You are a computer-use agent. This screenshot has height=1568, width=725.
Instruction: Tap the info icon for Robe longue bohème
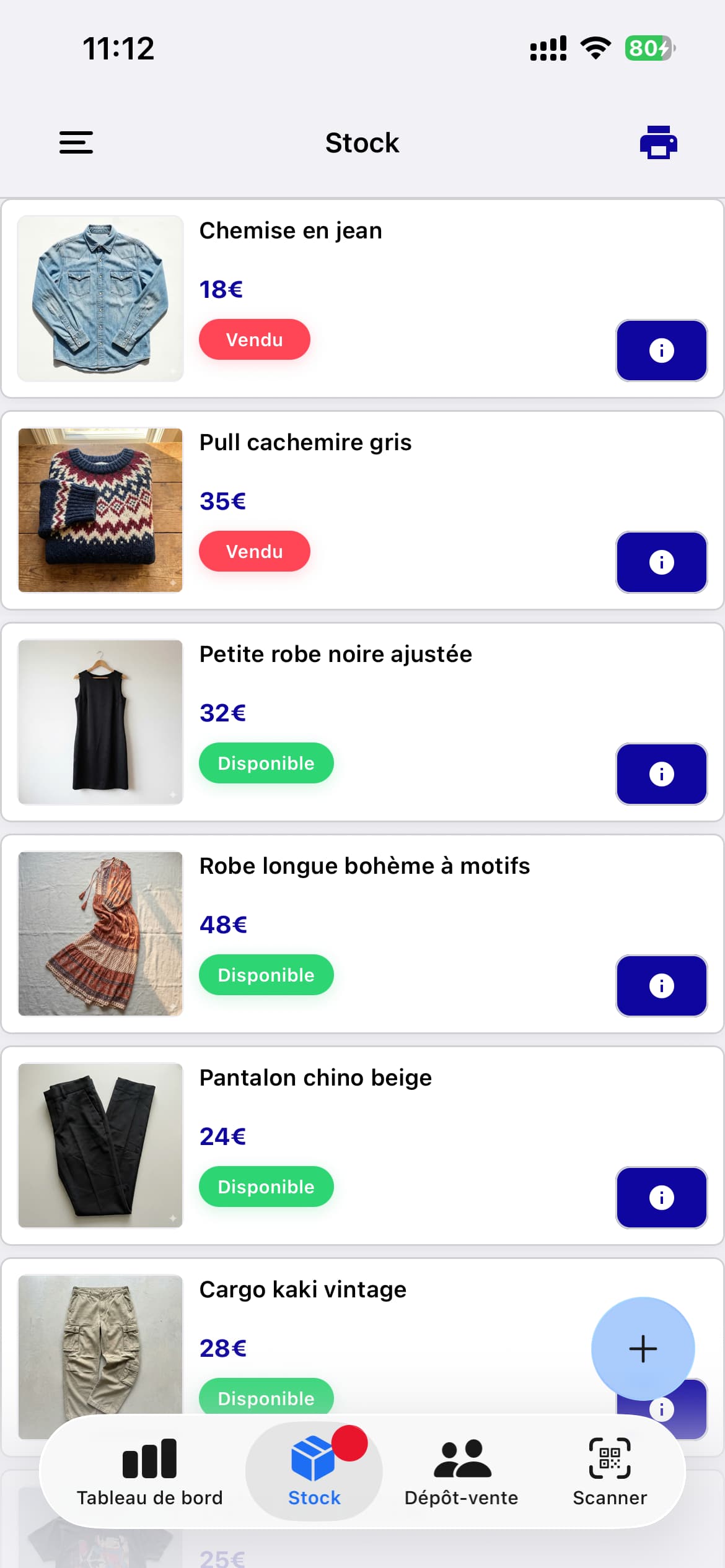click(x=661, y=985)
